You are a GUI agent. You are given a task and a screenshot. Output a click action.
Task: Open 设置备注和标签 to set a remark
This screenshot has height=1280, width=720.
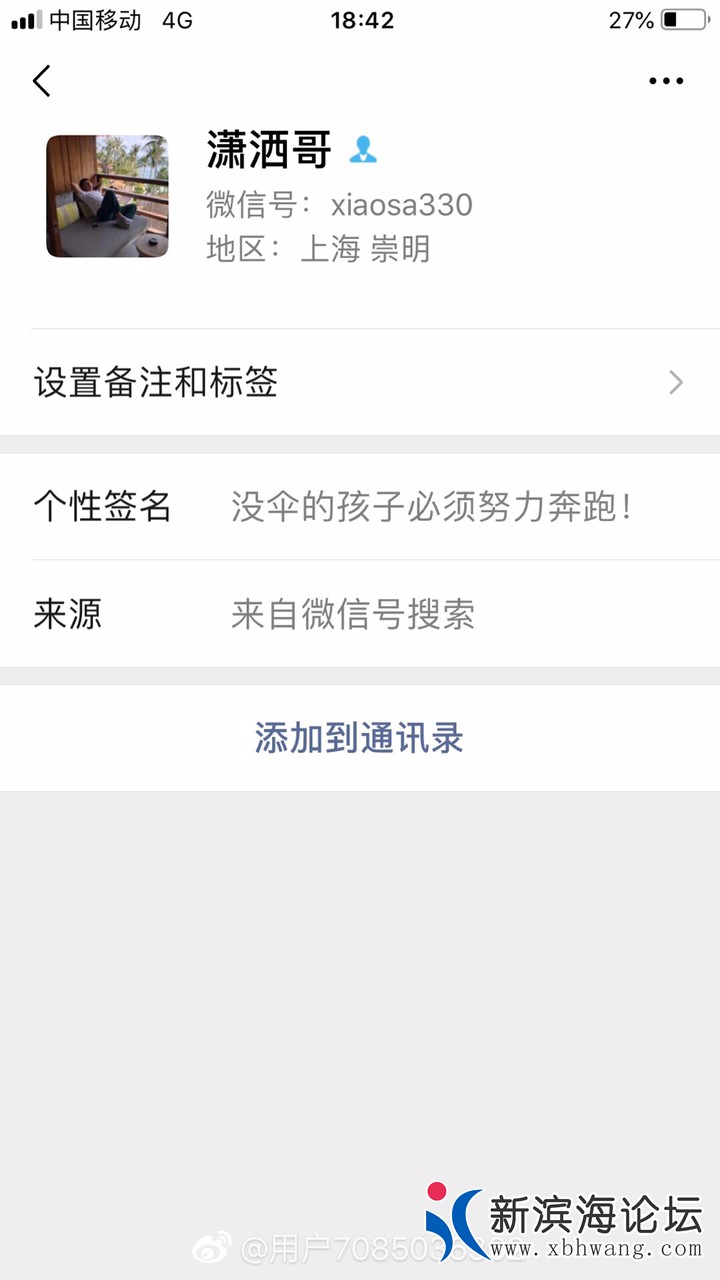click(155, 383)
